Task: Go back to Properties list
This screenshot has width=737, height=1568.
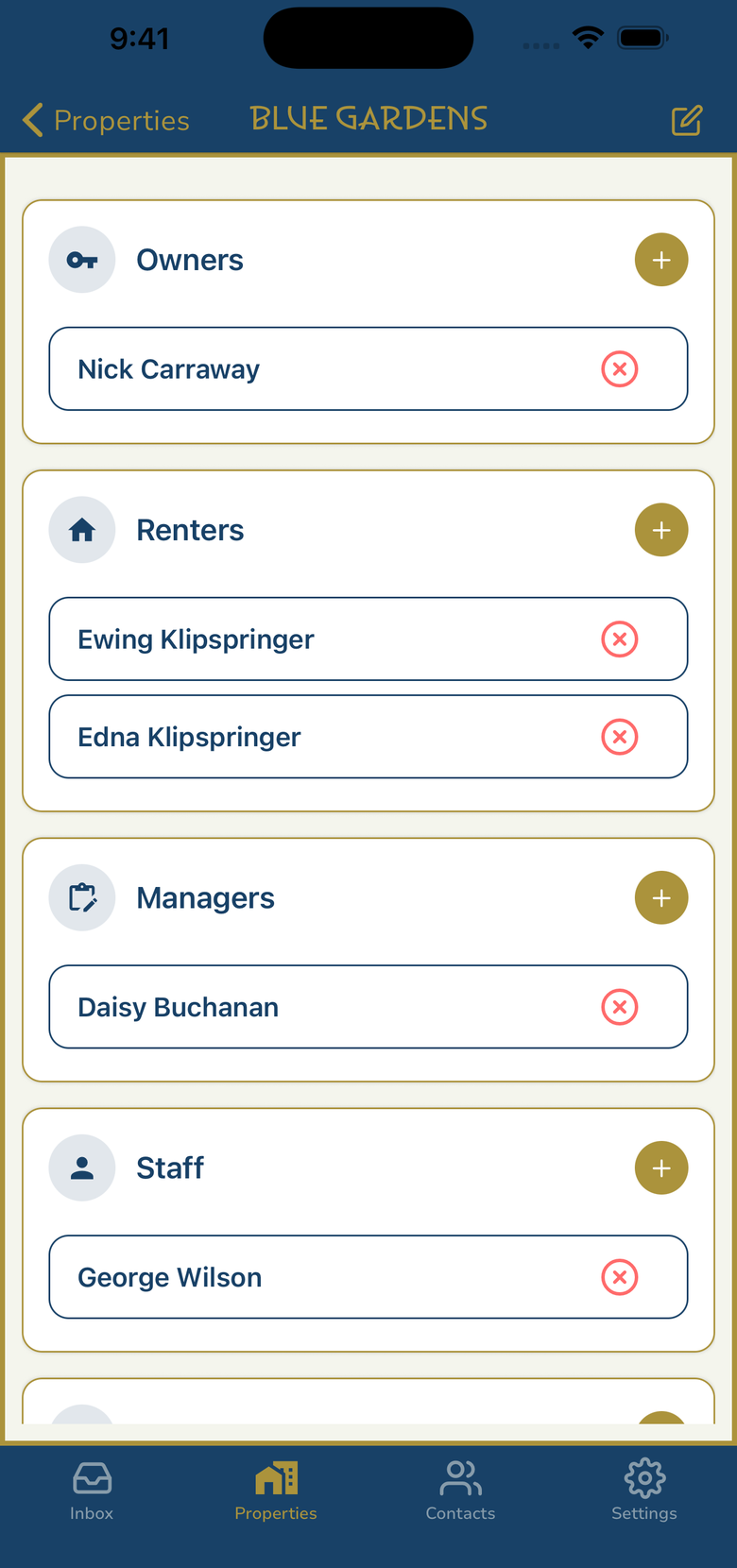Action: click(x=106, y=120)
